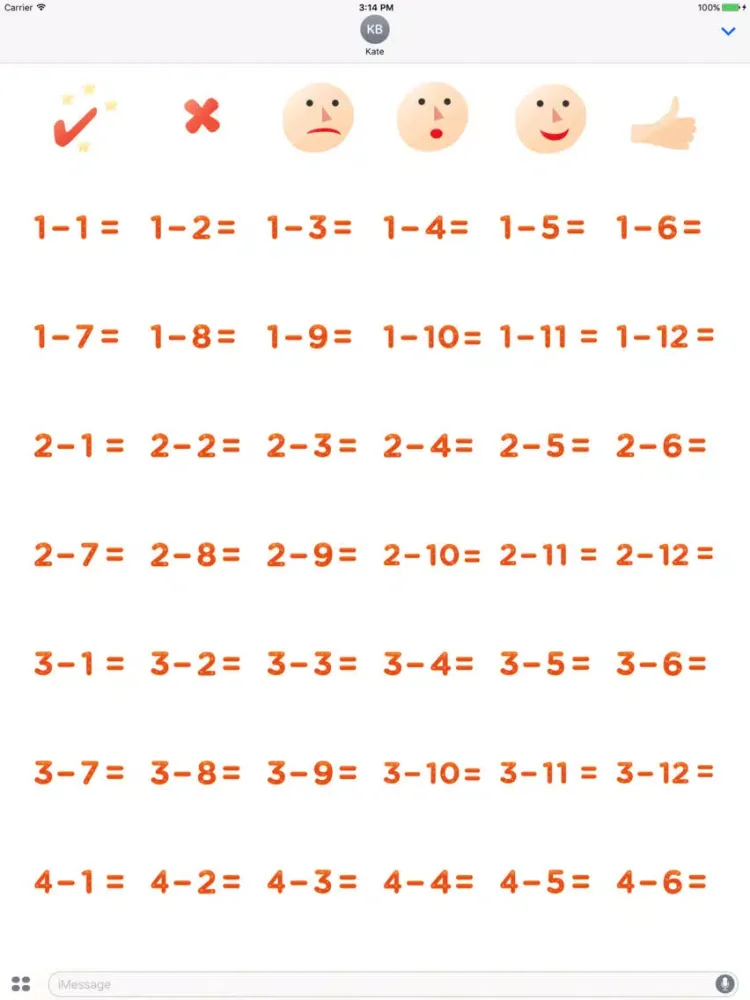
Task: Select the red cross sticker
Action: [x=202, y=118]
